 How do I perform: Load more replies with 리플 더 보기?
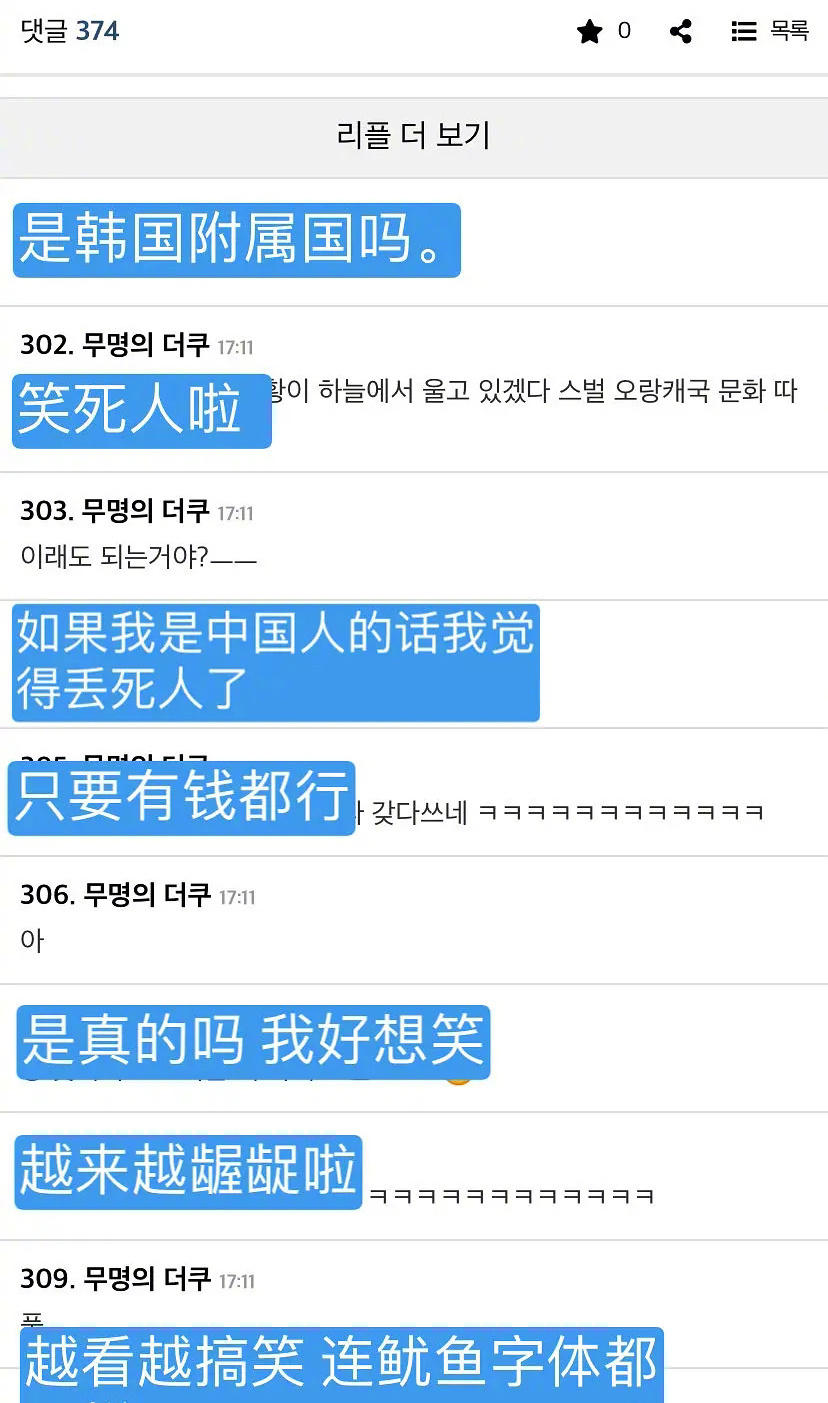click(414, 136)
